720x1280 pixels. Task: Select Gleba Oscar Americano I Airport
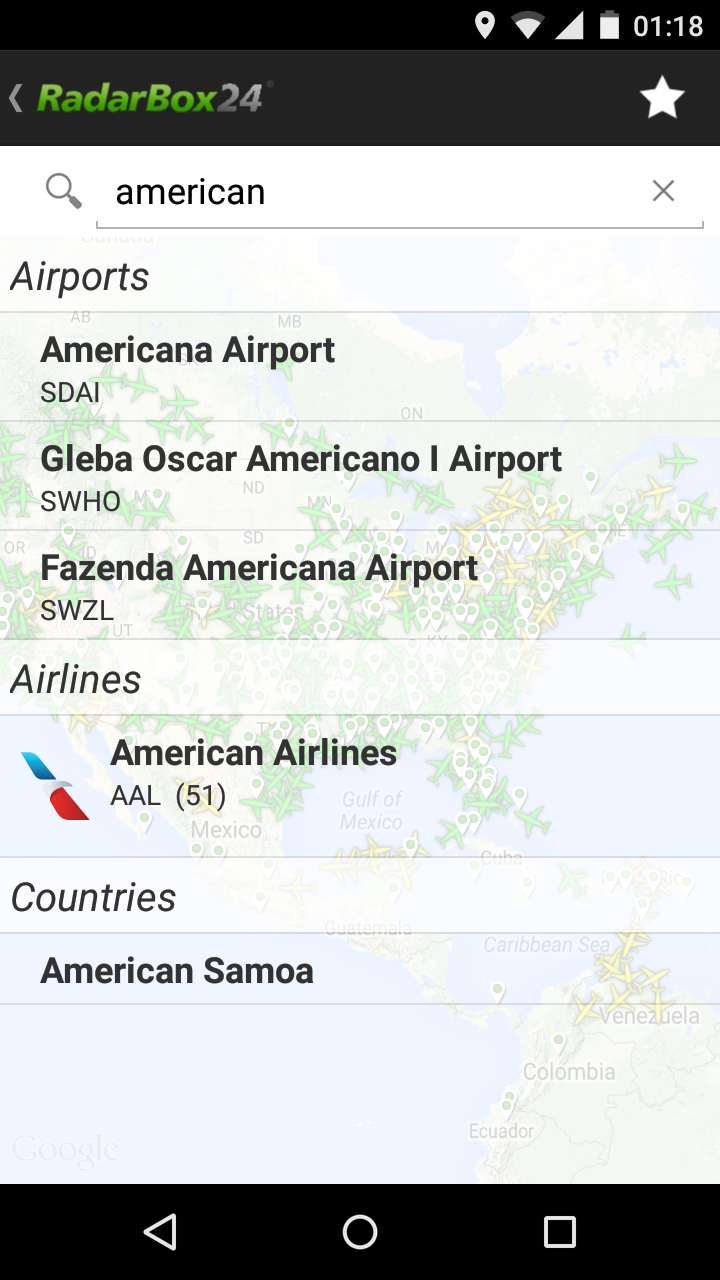tap(360, 476)
